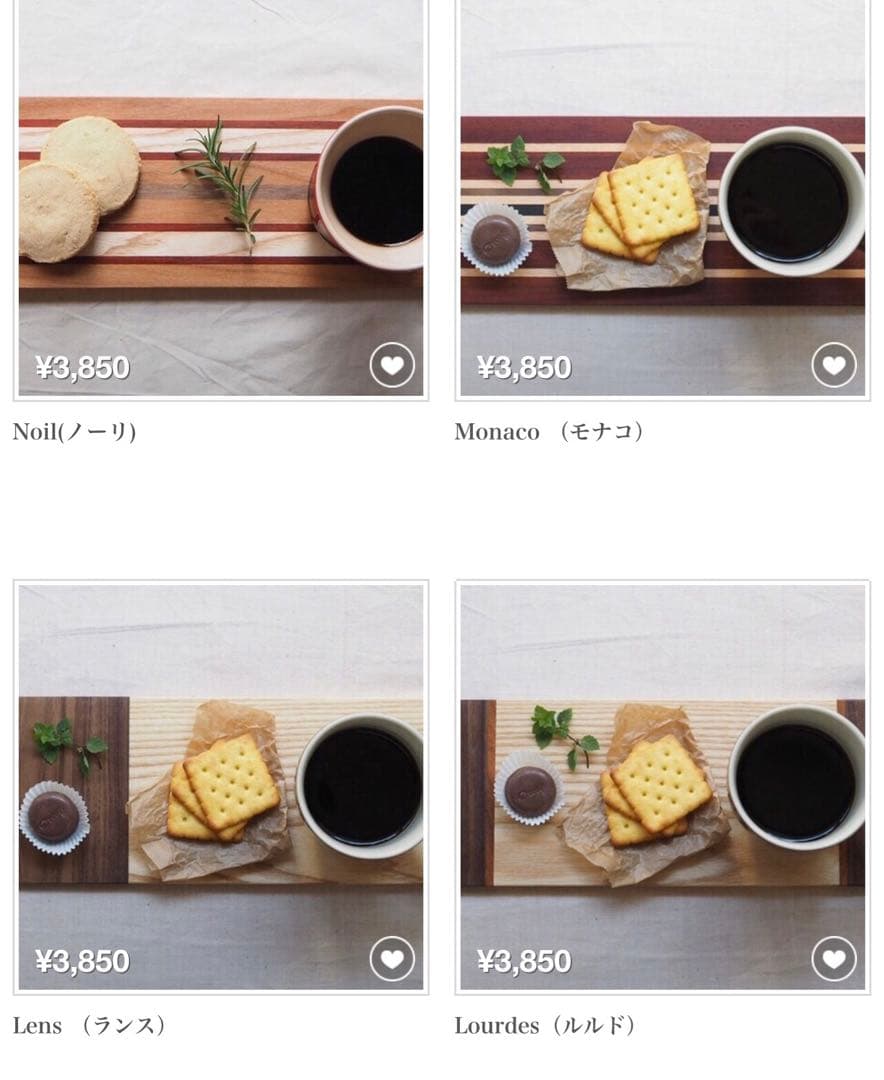
Task: Open the Lourdes product card
Action: pyautogui.click(x=662, y=785)
